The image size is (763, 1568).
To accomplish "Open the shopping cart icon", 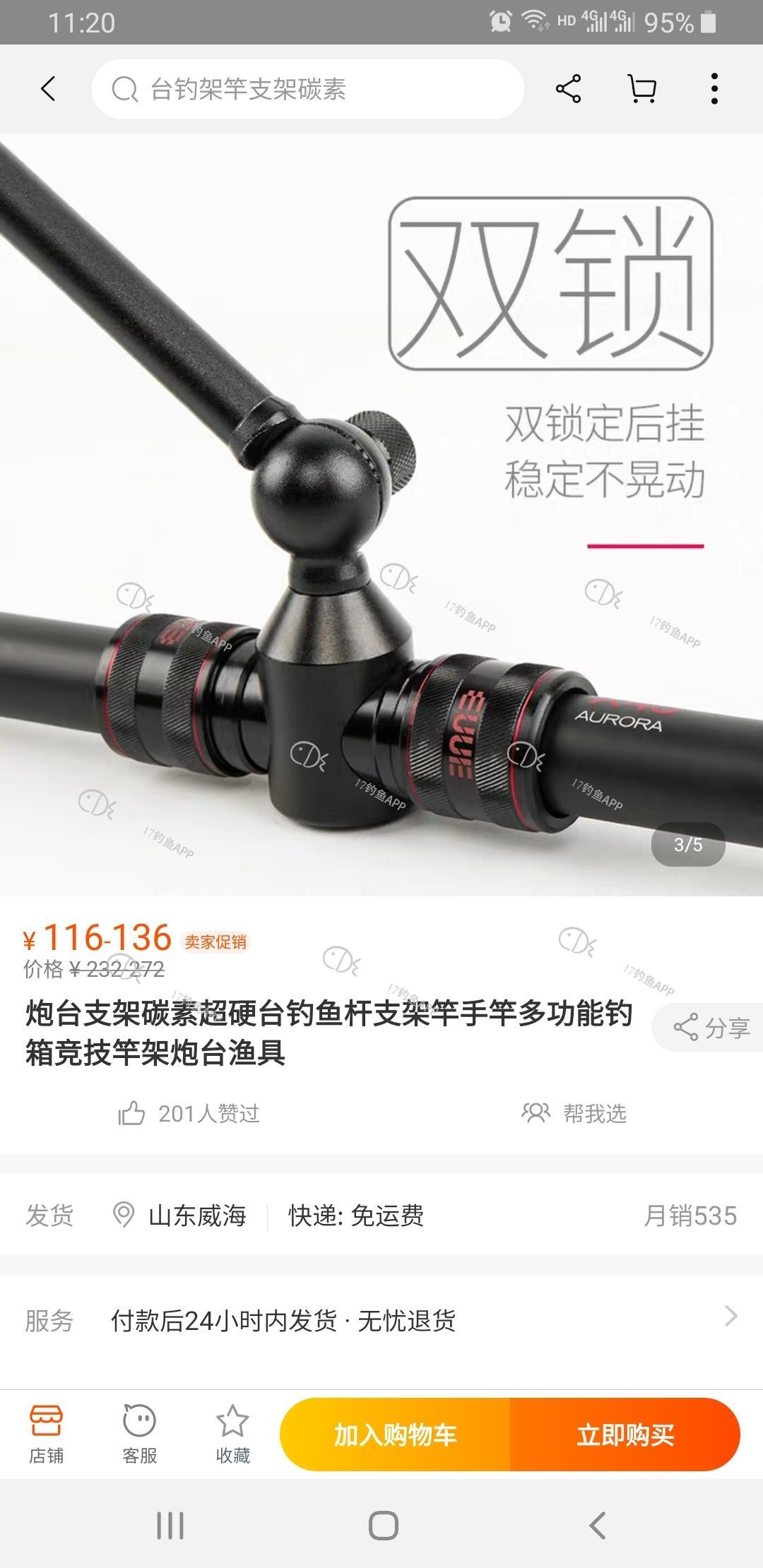I will click(x=642, y=89).
